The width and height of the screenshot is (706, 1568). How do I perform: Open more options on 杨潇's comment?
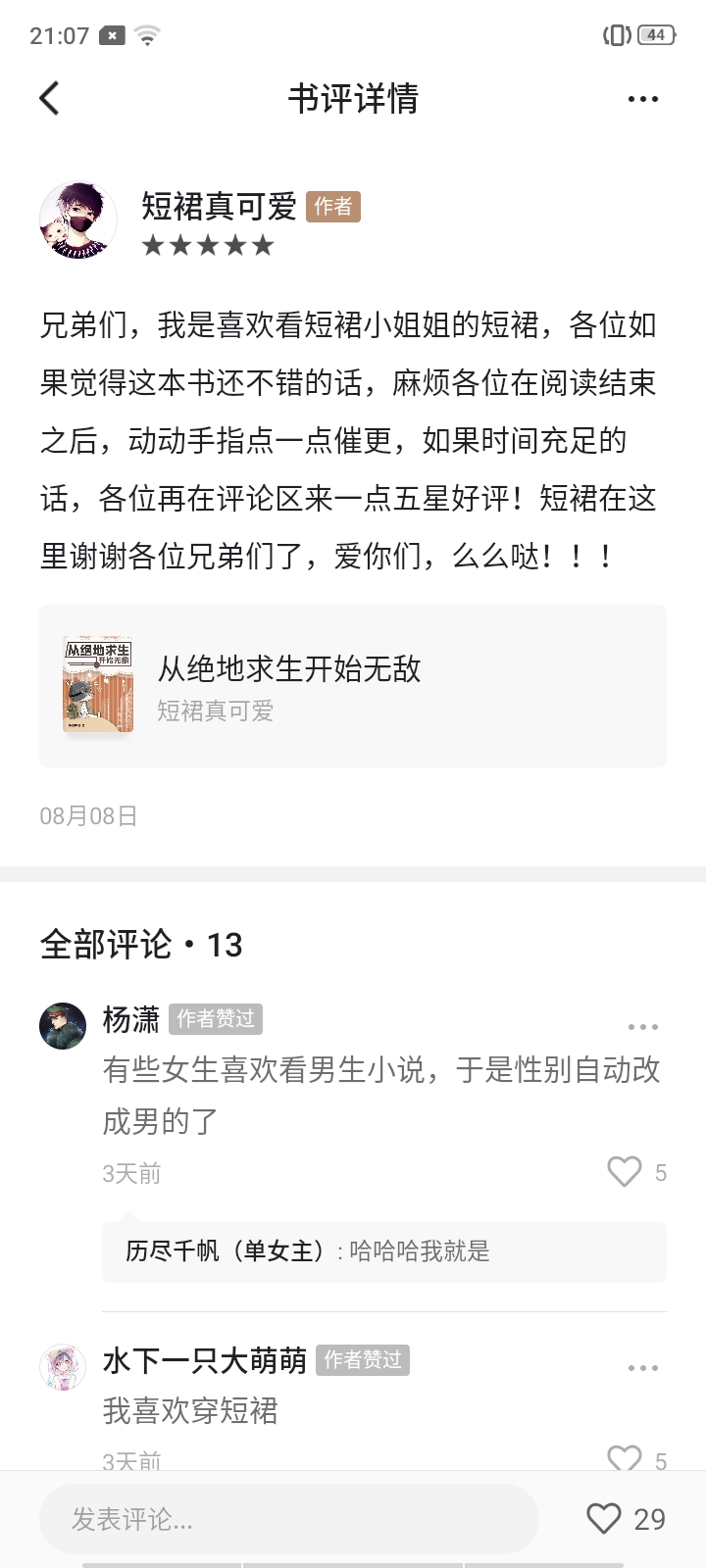click(642, 1027)
